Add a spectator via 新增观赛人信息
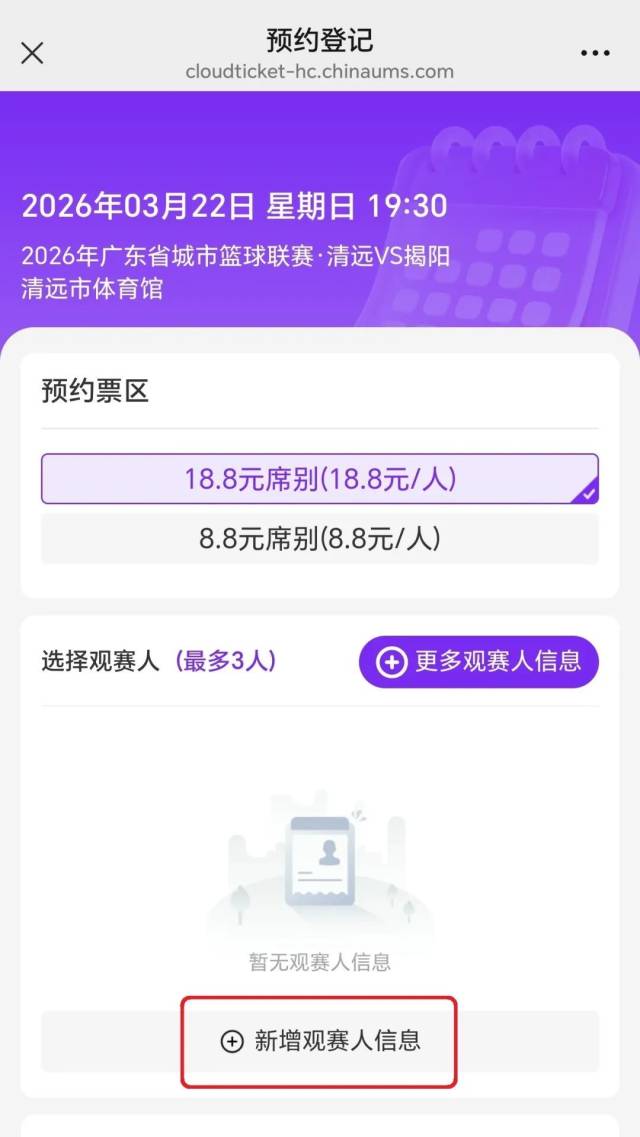Viewport: 640px width, 1137px height. pyautogui.click(x=320, y=1041)
